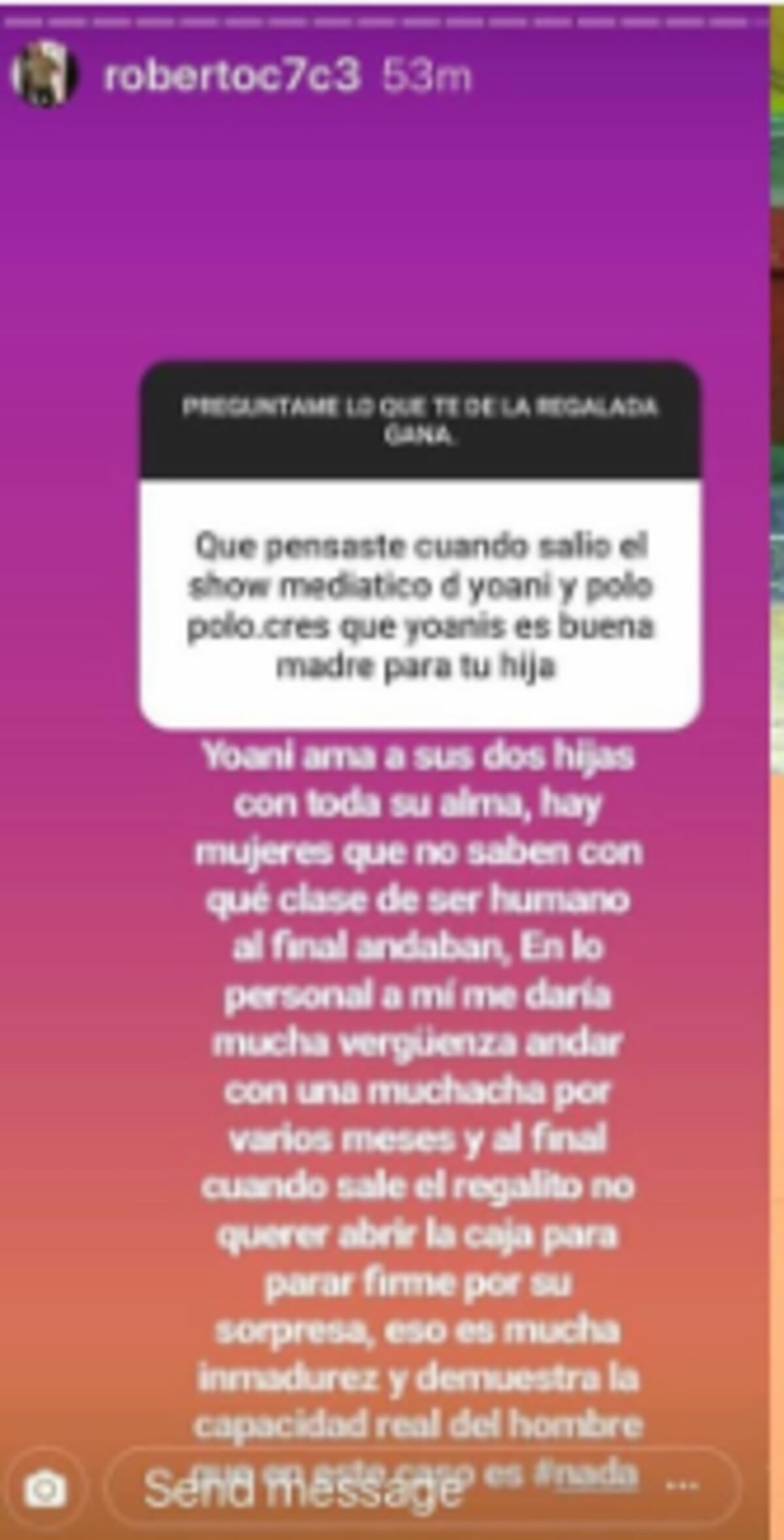Image resolution: width=784 pixels, height=1540 pixels.
Task: Tap the phrase capacidad real del hombre
Action: (x=423, y=1424)
